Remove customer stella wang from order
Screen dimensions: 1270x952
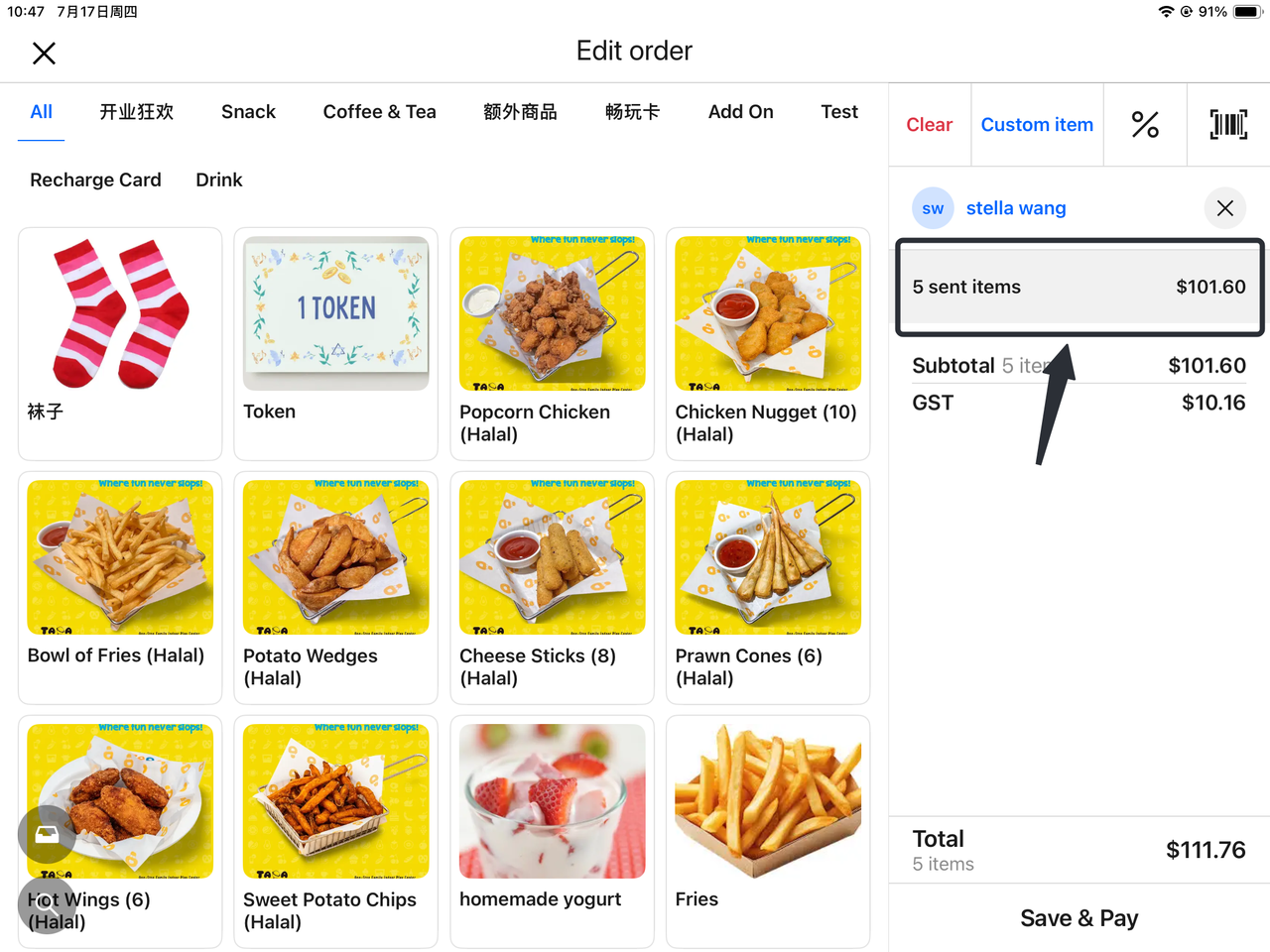click(1224, 208)
